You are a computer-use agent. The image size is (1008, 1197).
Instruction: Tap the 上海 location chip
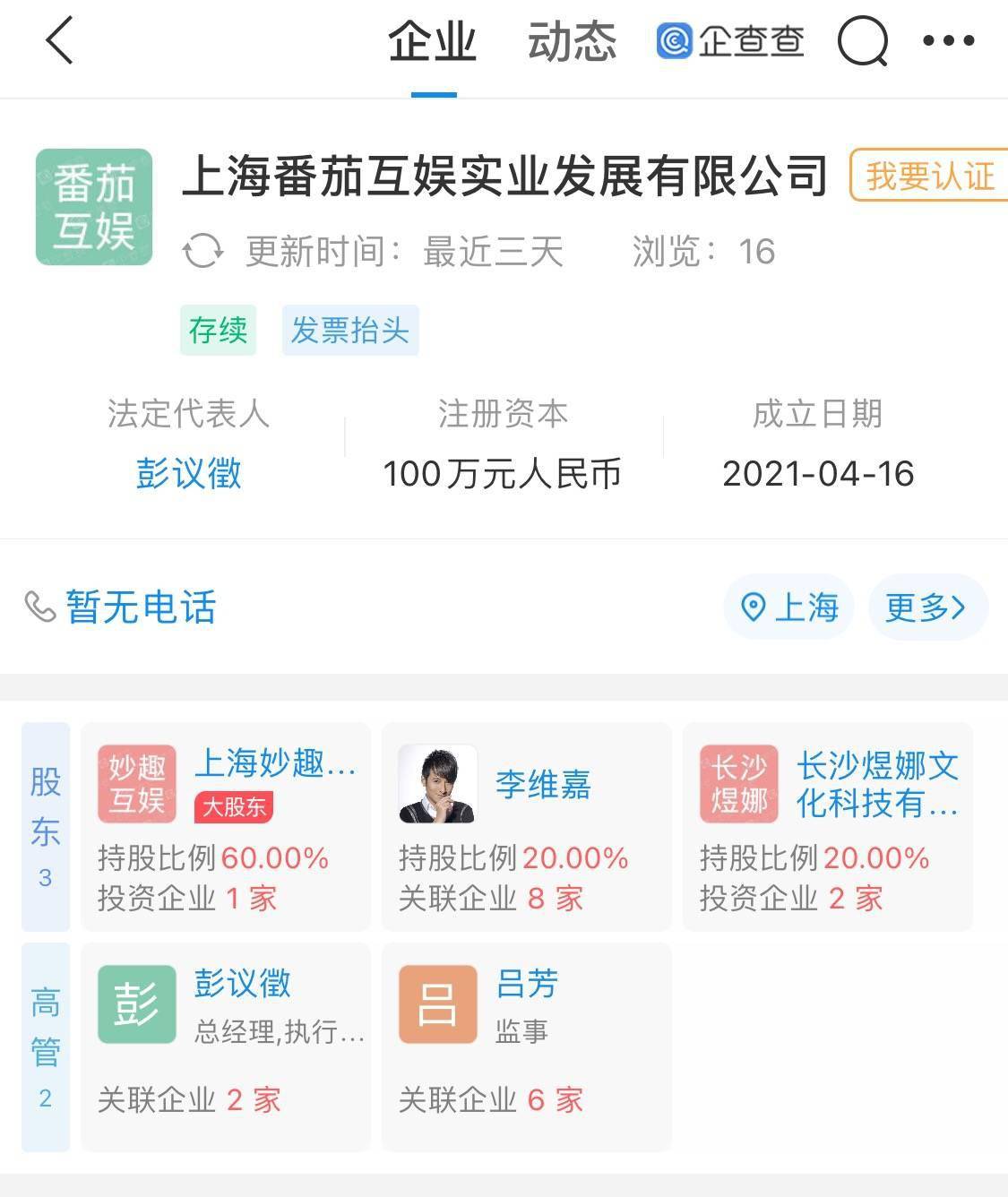click(788, 607)
